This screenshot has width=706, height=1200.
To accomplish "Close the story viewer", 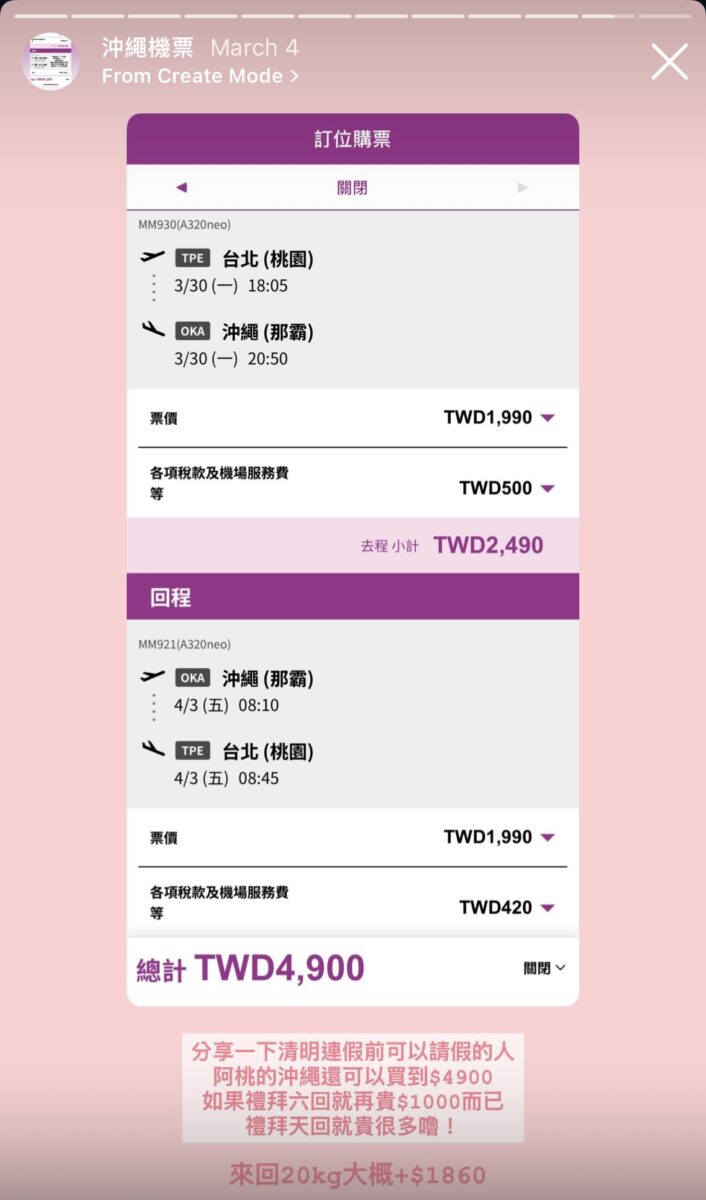I will click(669, 62).
